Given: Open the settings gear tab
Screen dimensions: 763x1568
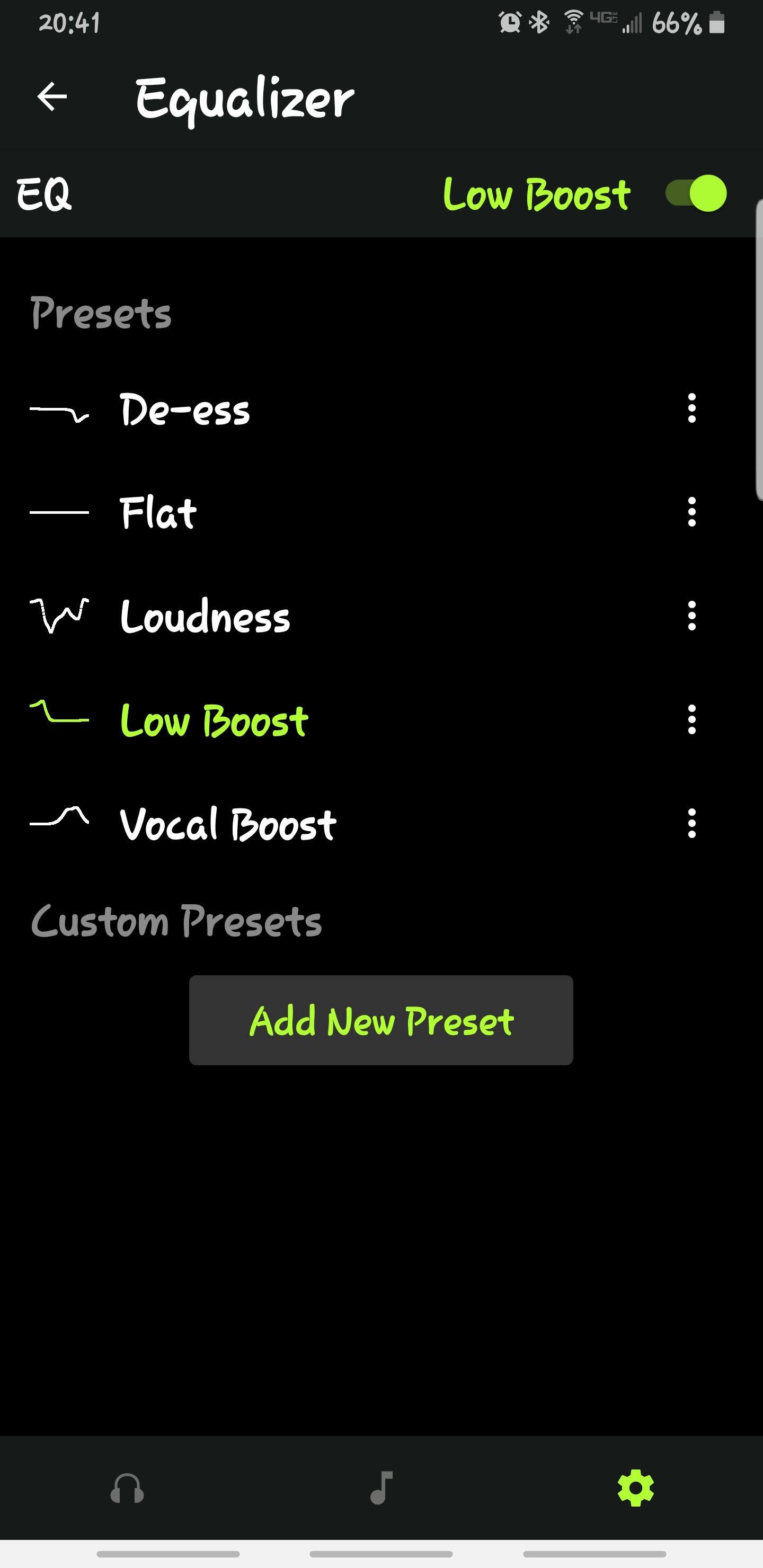Looking at the screenshot, I should (x=636, y=1489).
